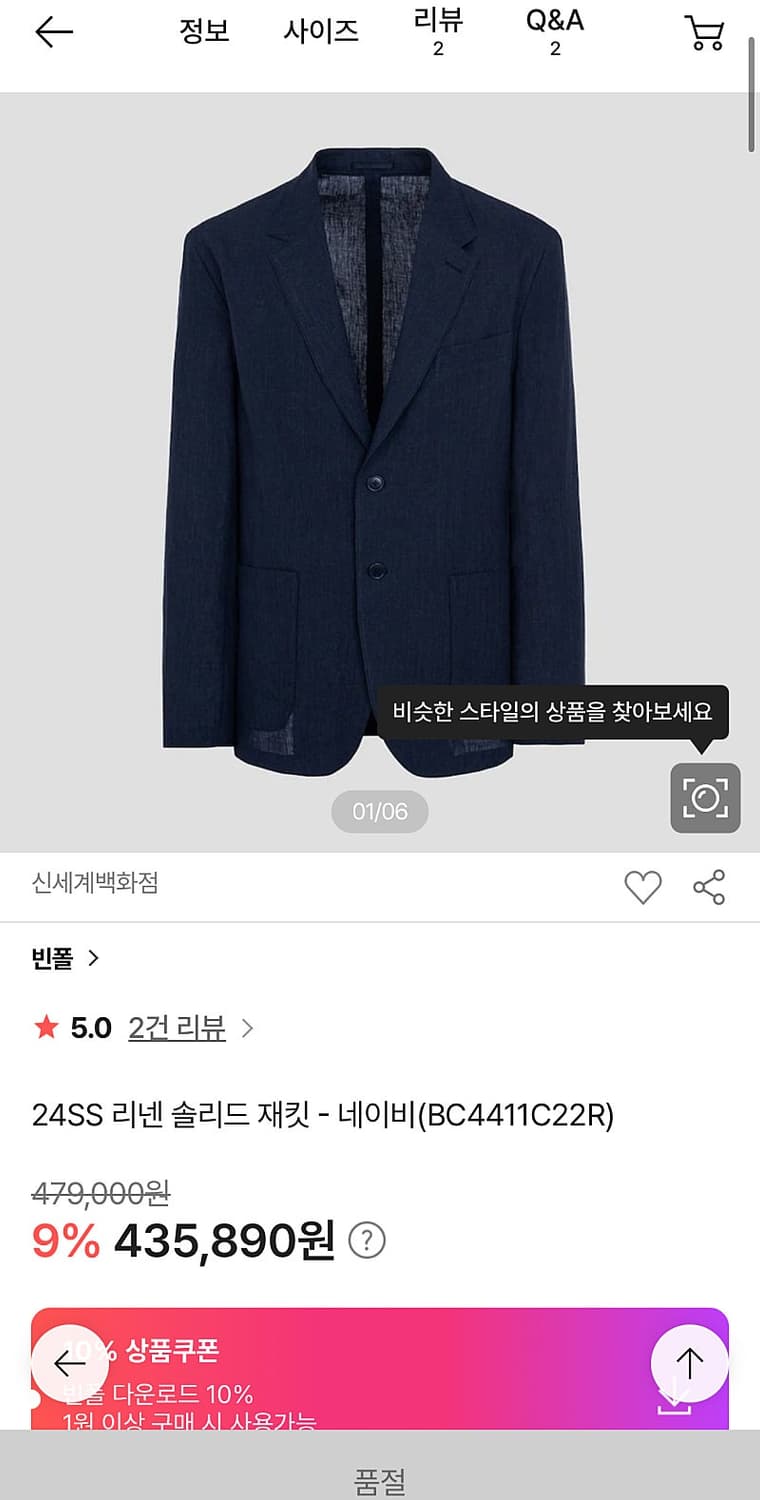This screenshot has height=1500, width=760.
Task: Expand the 빈폴 brand page via its chevron
Action: tap(96, 957)
